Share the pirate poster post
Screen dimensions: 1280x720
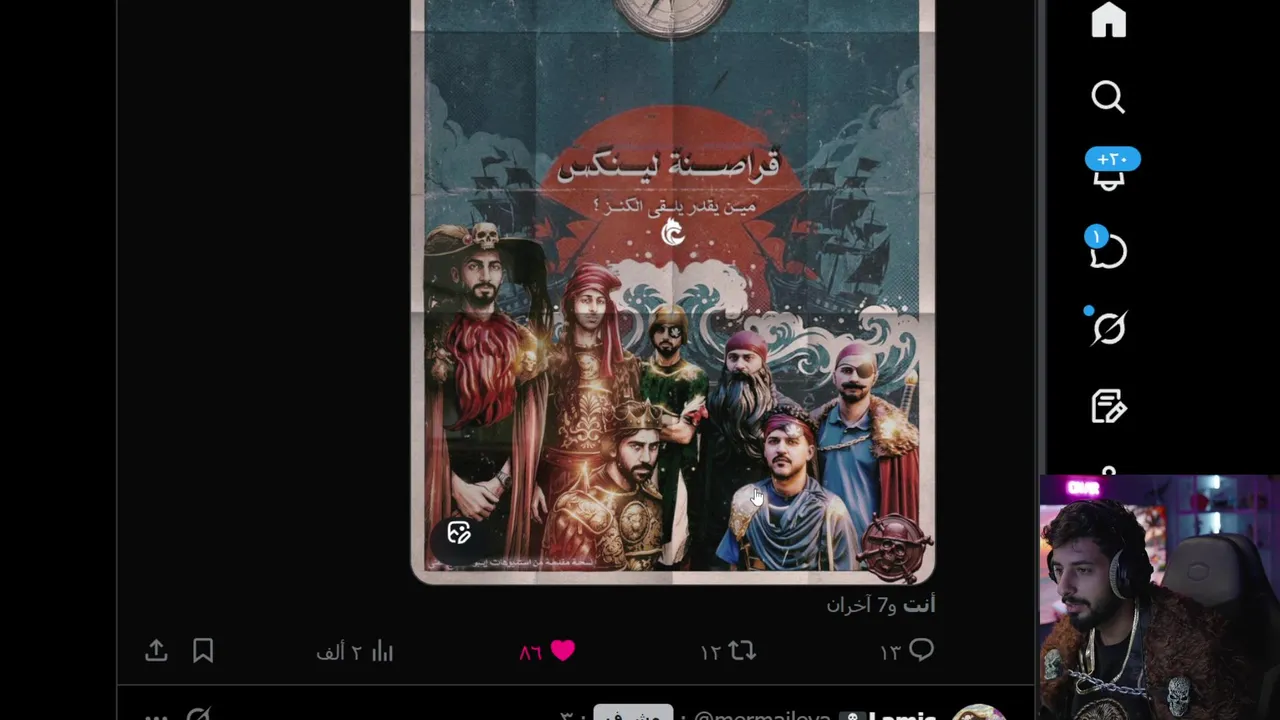[x=156, y=651]
